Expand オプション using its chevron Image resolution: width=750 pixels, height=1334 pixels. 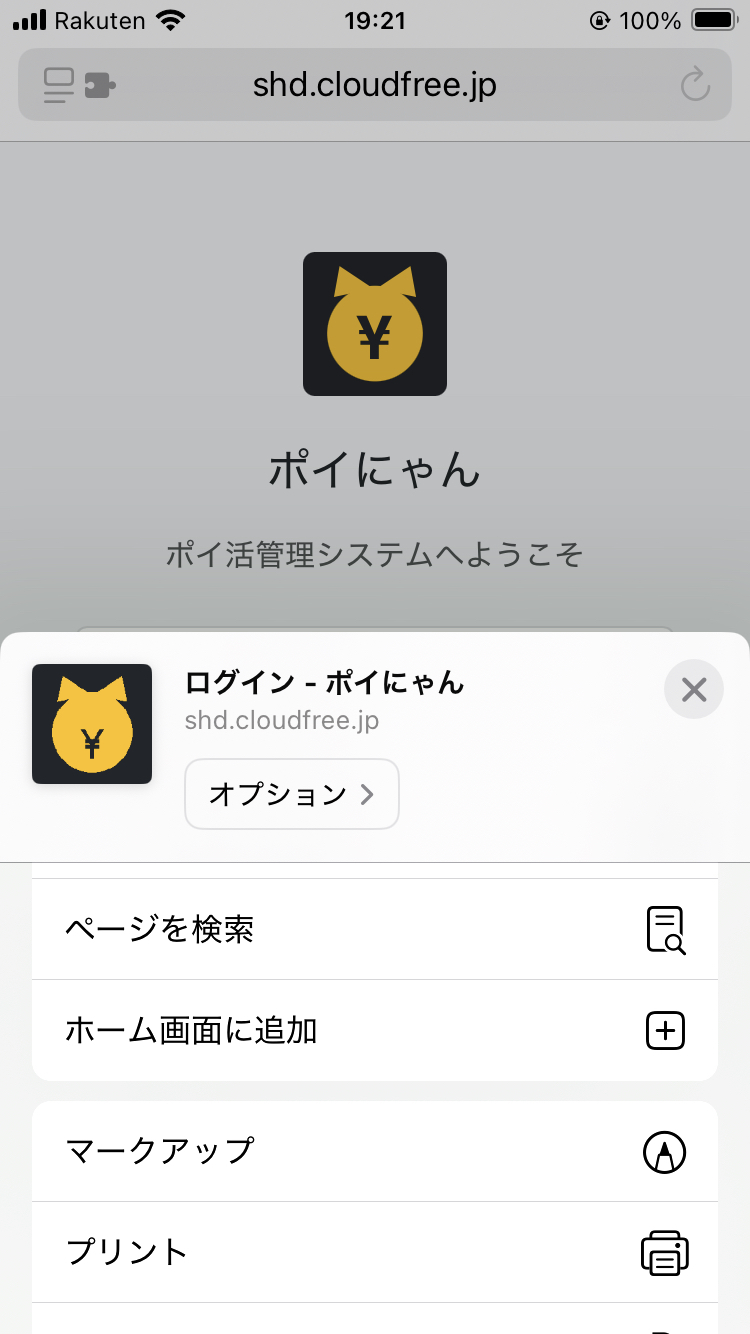(368, 794)
